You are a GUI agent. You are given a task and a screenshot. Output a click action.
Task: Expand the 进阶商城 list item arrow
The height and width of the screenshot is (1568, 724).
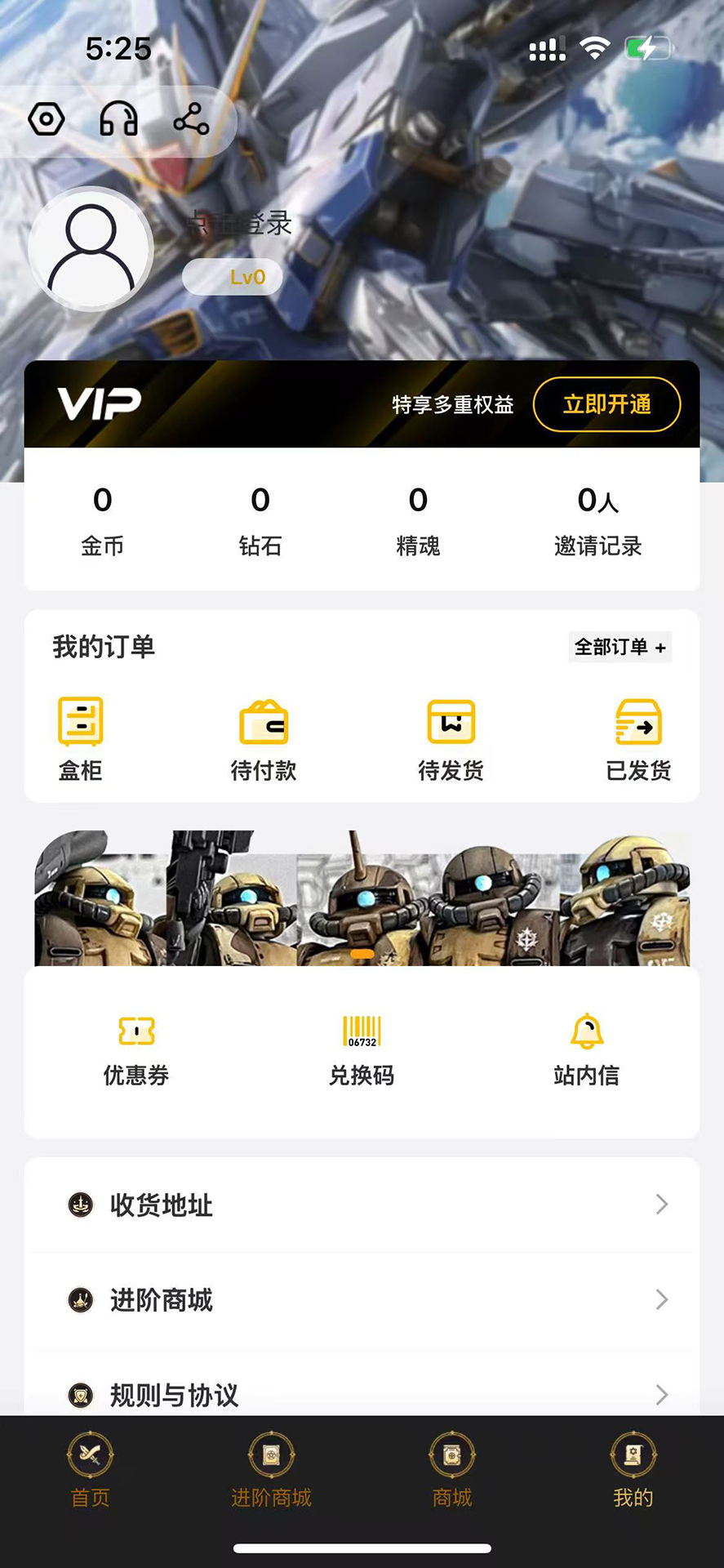(x=661, y=1300)
